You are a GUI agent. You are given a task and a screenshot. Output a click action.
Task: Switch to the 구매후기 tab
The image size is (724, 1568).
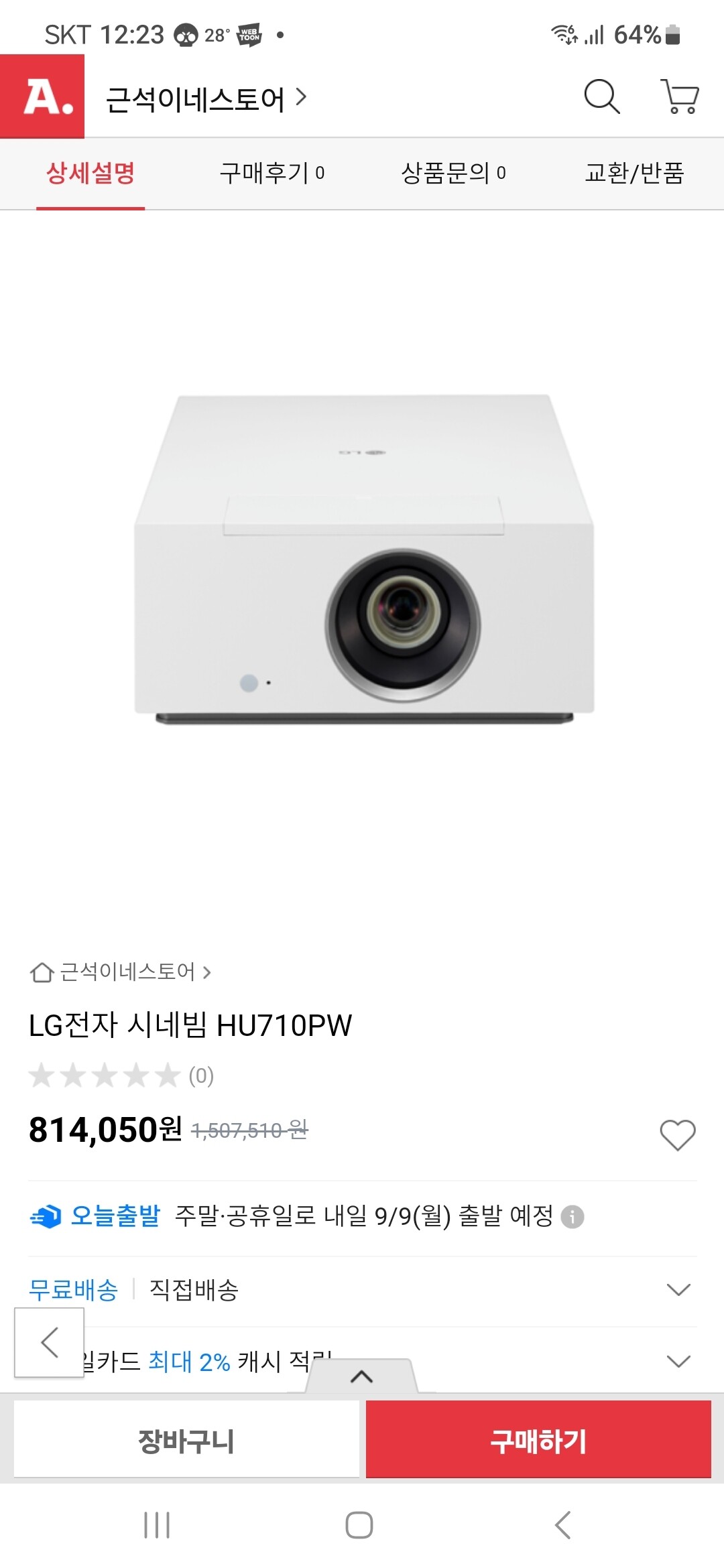271,173
